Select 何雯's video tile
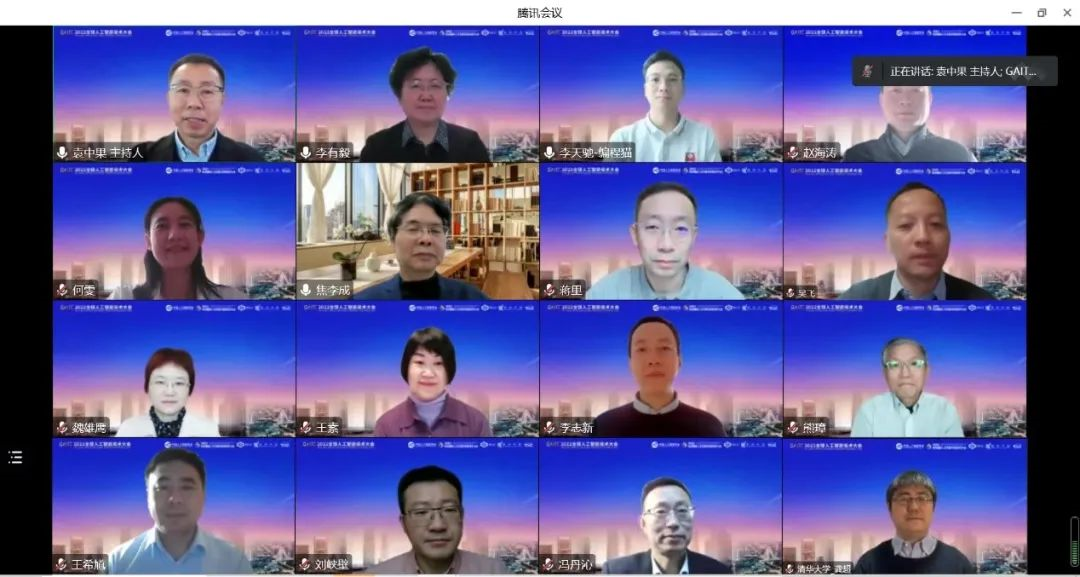Image resolution: width=1080 pixels, height=577 pixels. pos(174,232)
